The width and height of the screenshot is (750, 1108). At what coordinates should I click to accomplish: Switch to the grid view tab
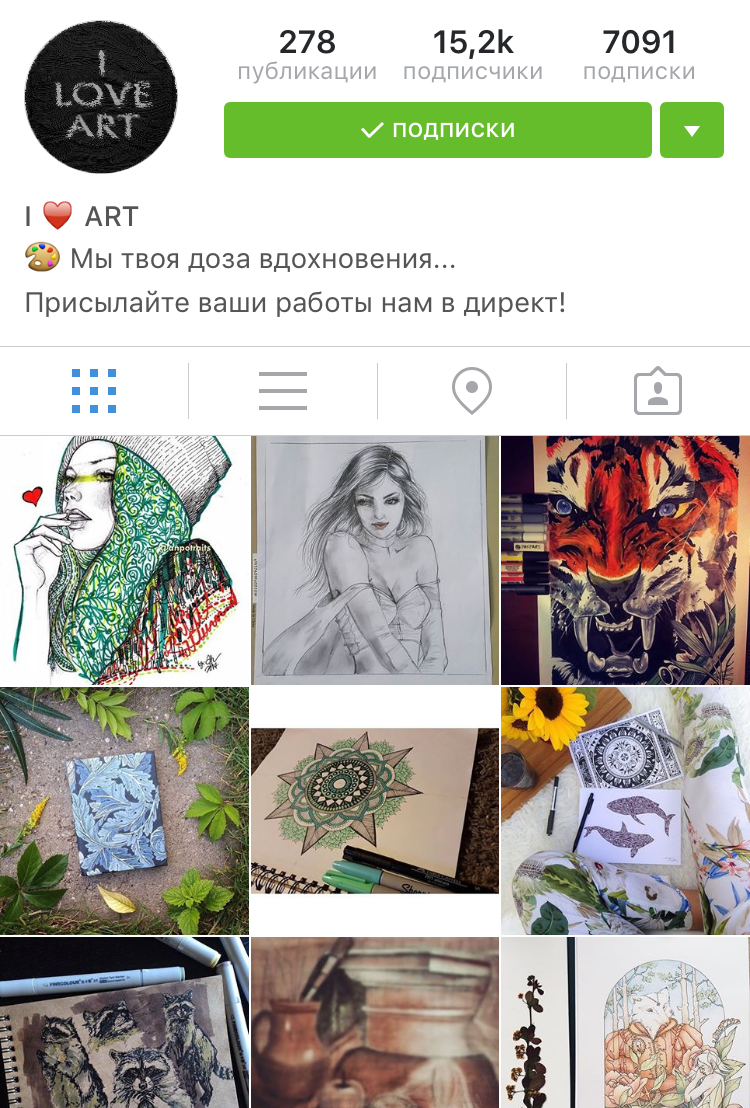(x=94, y=391)
